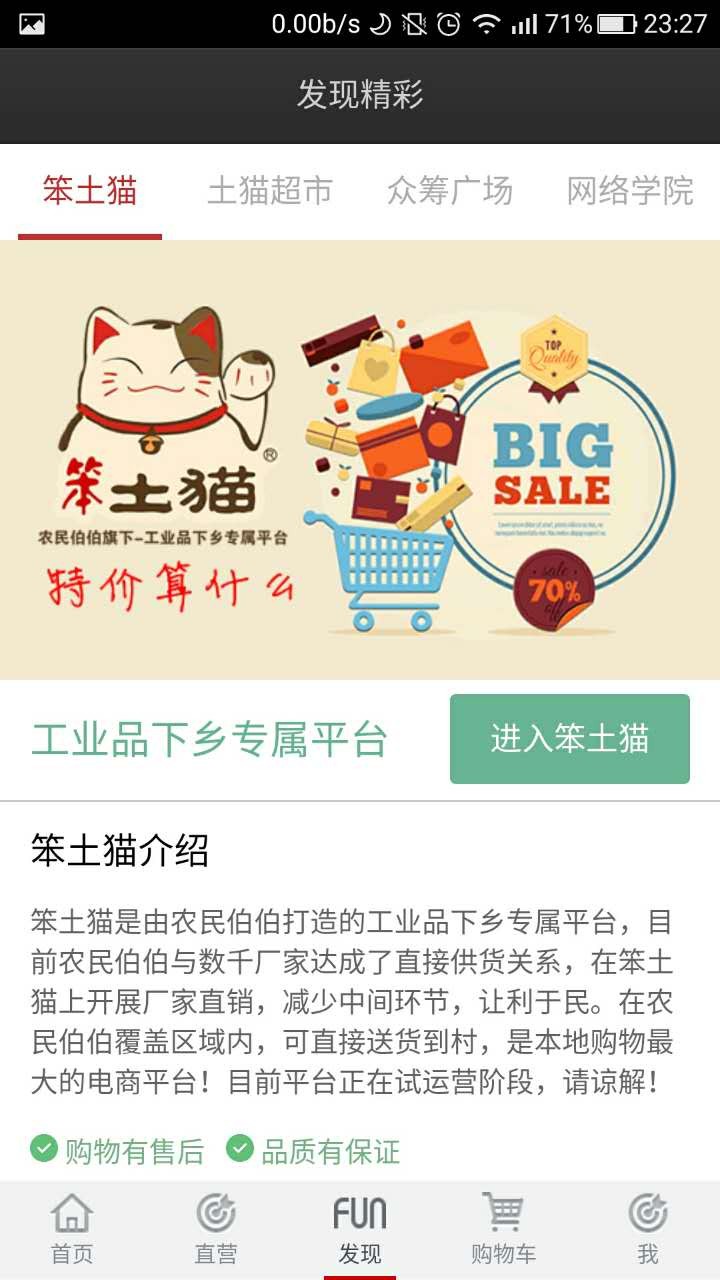This screenshot has height=1280, width=720.
Task: Go to the 首页 home tab
Action: click(72, 1230)
